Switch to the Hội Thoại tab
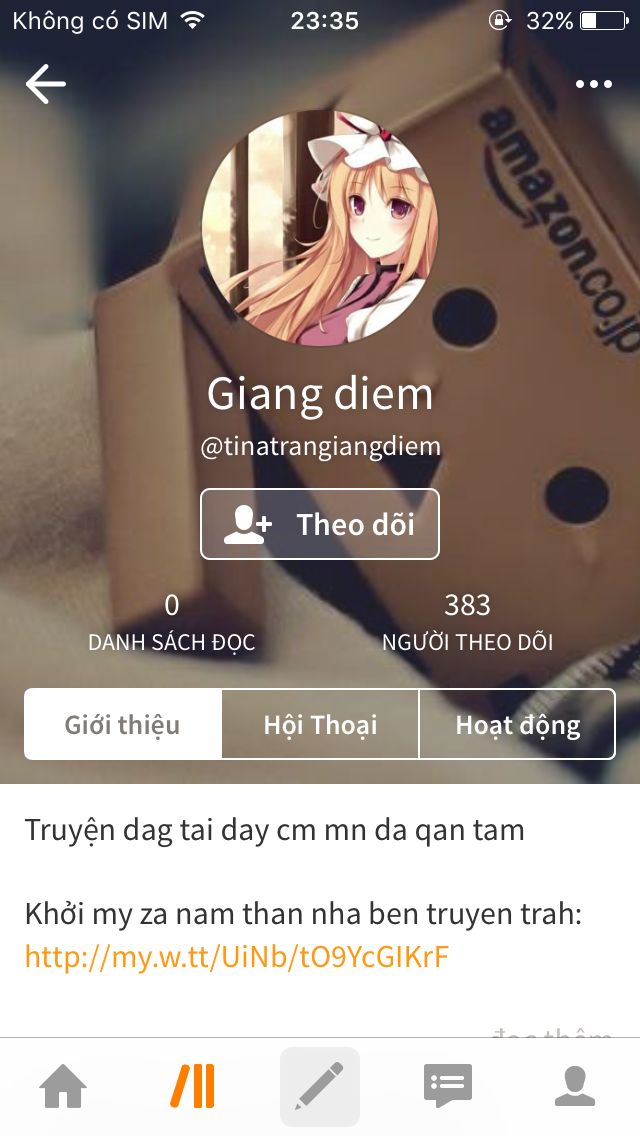The width and height of the screenshot is (640, 1136). (320, 724)
